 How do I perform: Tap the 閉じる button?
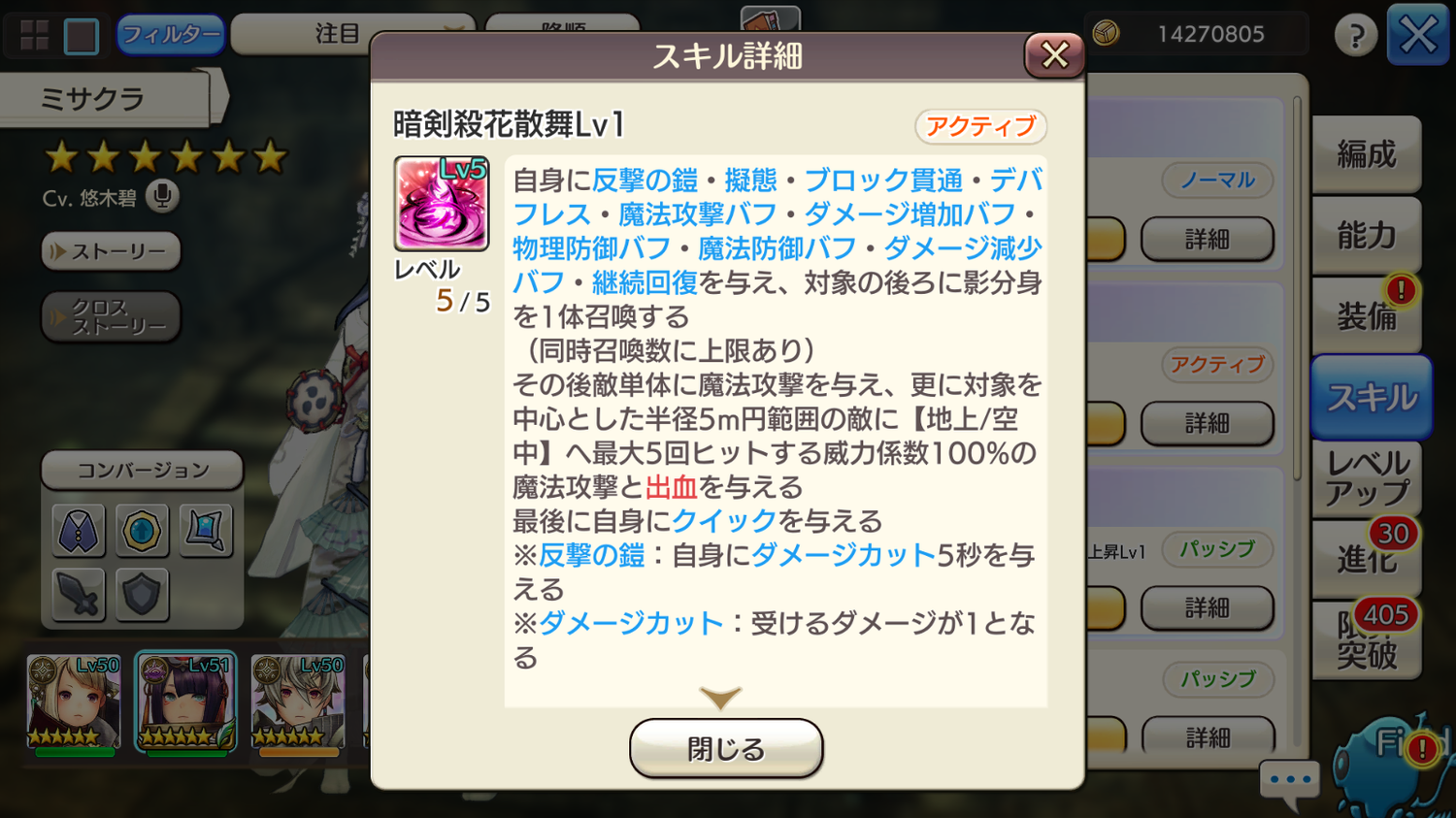point(726,748)
